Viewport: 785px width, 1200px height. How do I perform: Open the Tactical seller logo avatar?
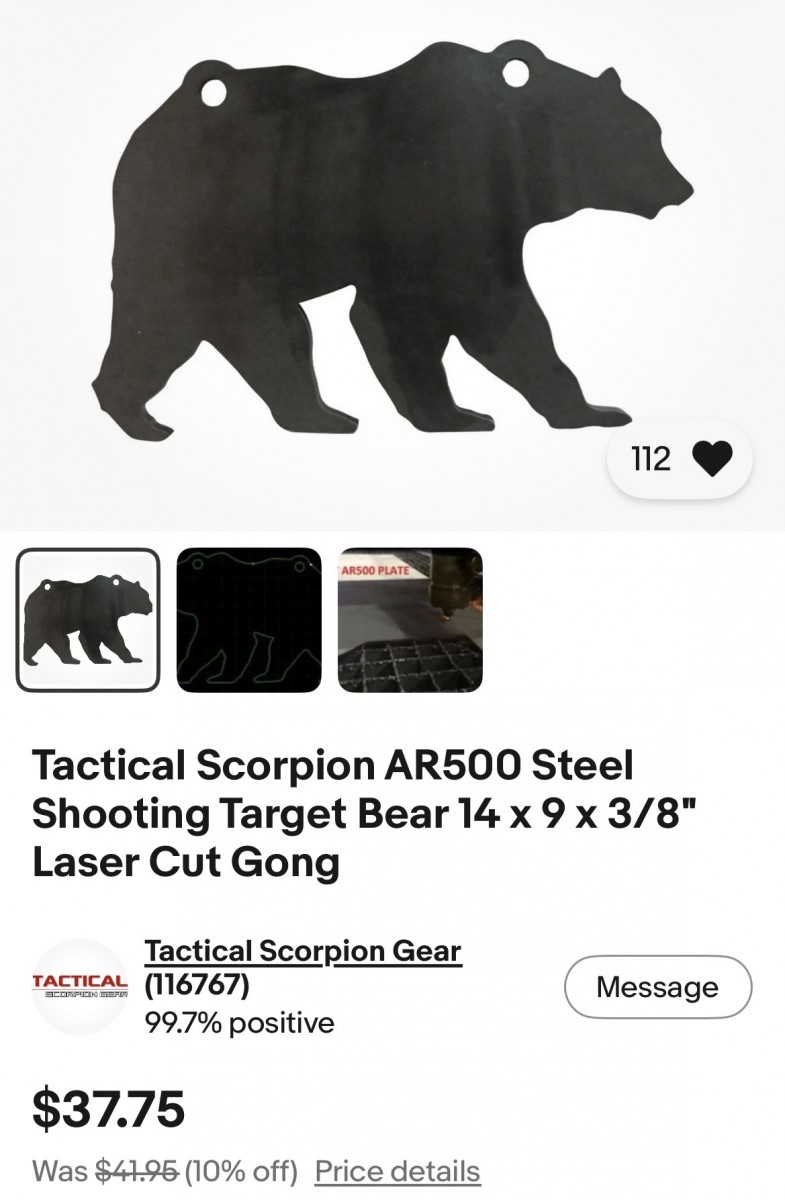click(x=80, y=986)
